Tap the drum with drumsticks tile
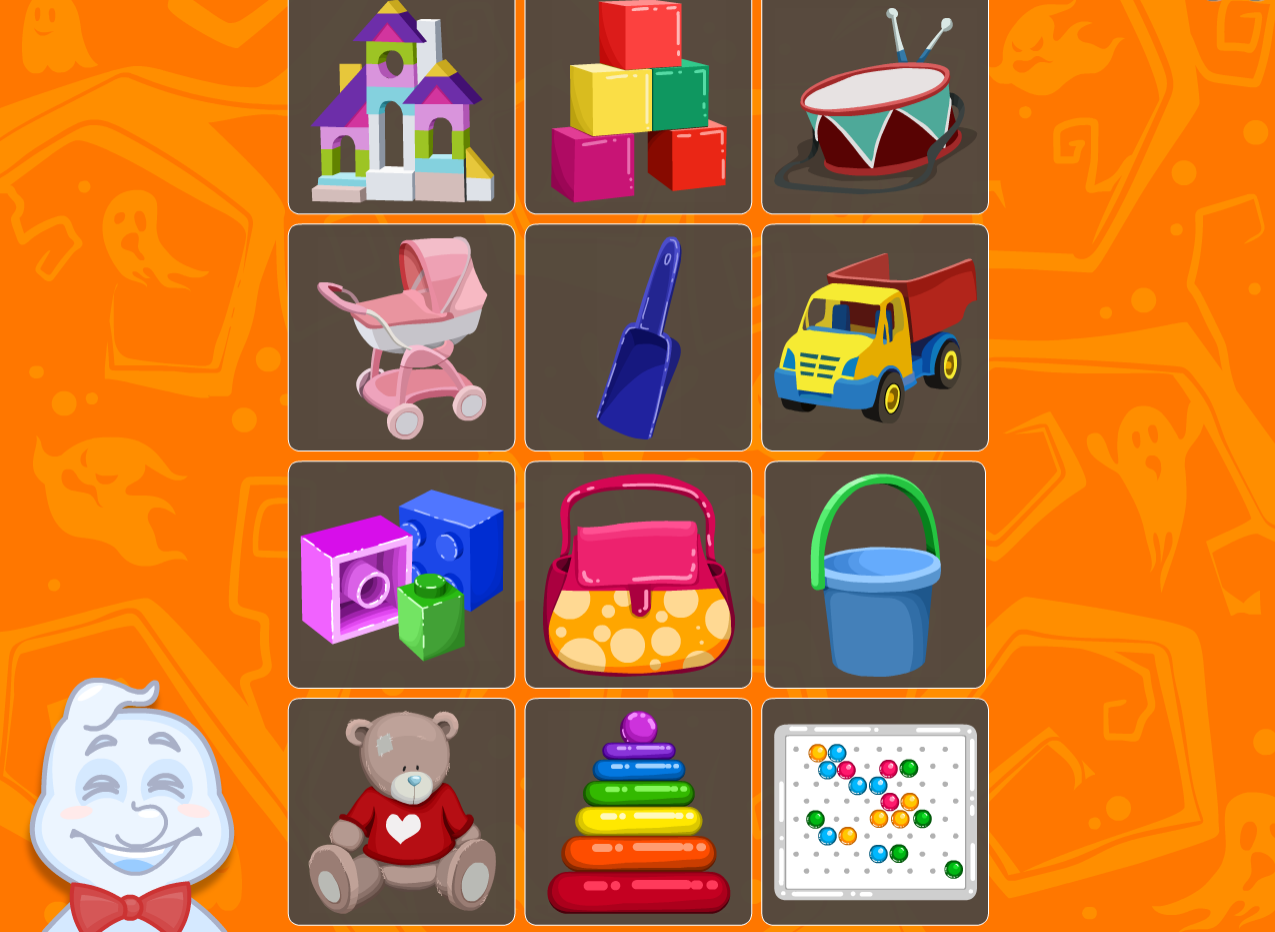Viewport: 1275px width, 932px height. pyautogui.click(x=875, y=105)
